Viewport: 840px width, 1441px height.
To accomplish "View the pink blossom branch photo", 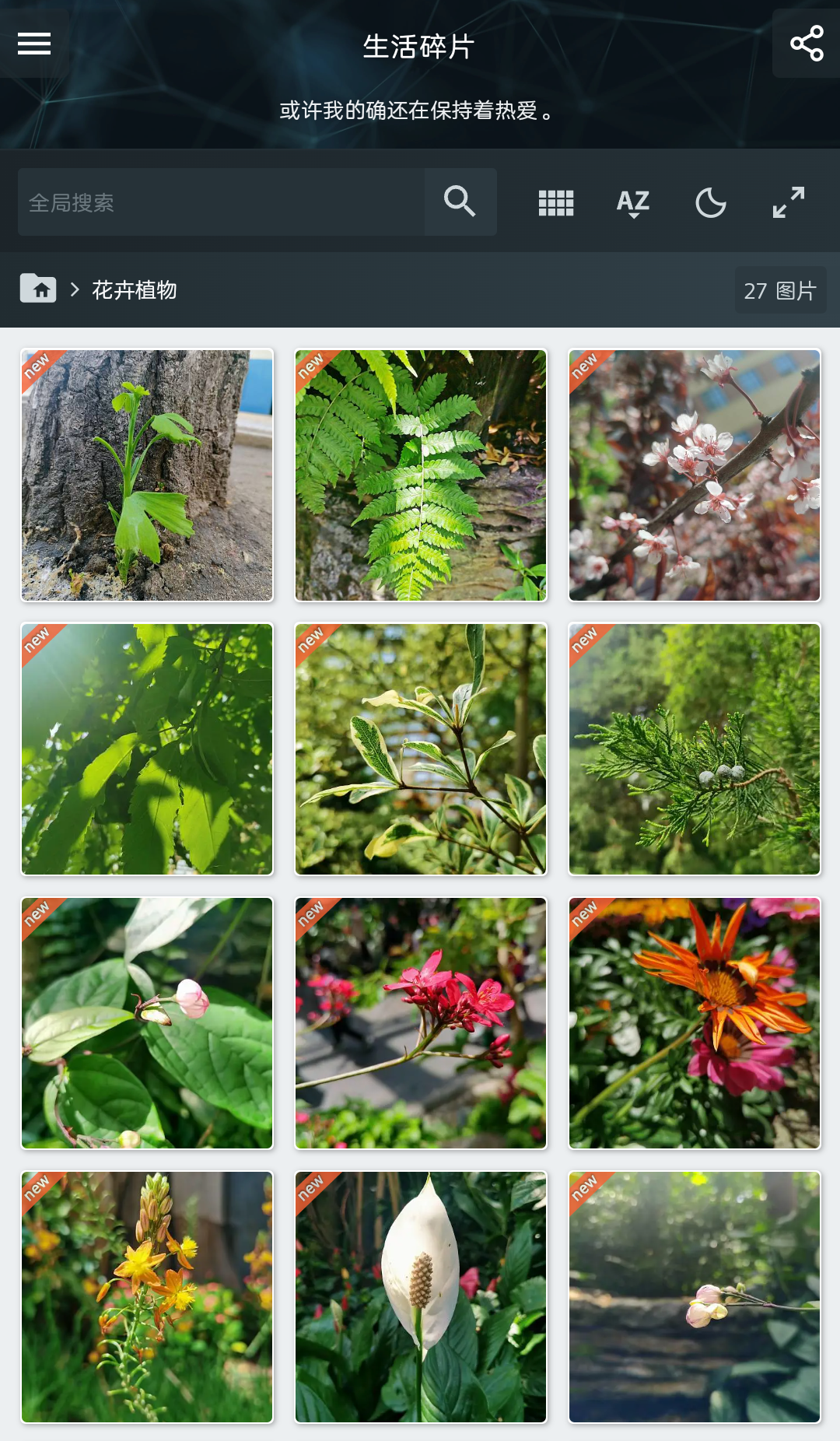I will coord(695,475).
